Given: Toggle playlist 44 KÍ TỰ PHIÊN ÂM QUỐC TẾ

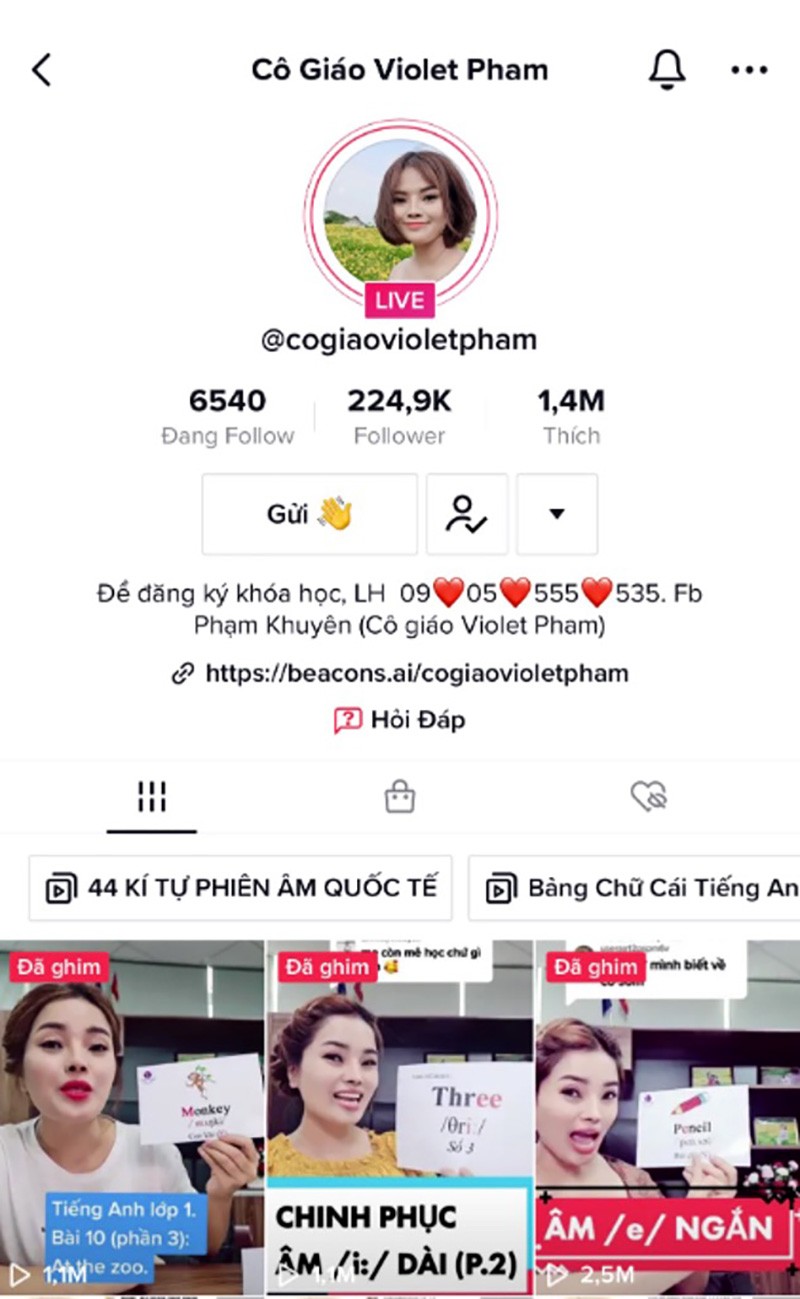Looking at the screenshot, I should point(240,887).
